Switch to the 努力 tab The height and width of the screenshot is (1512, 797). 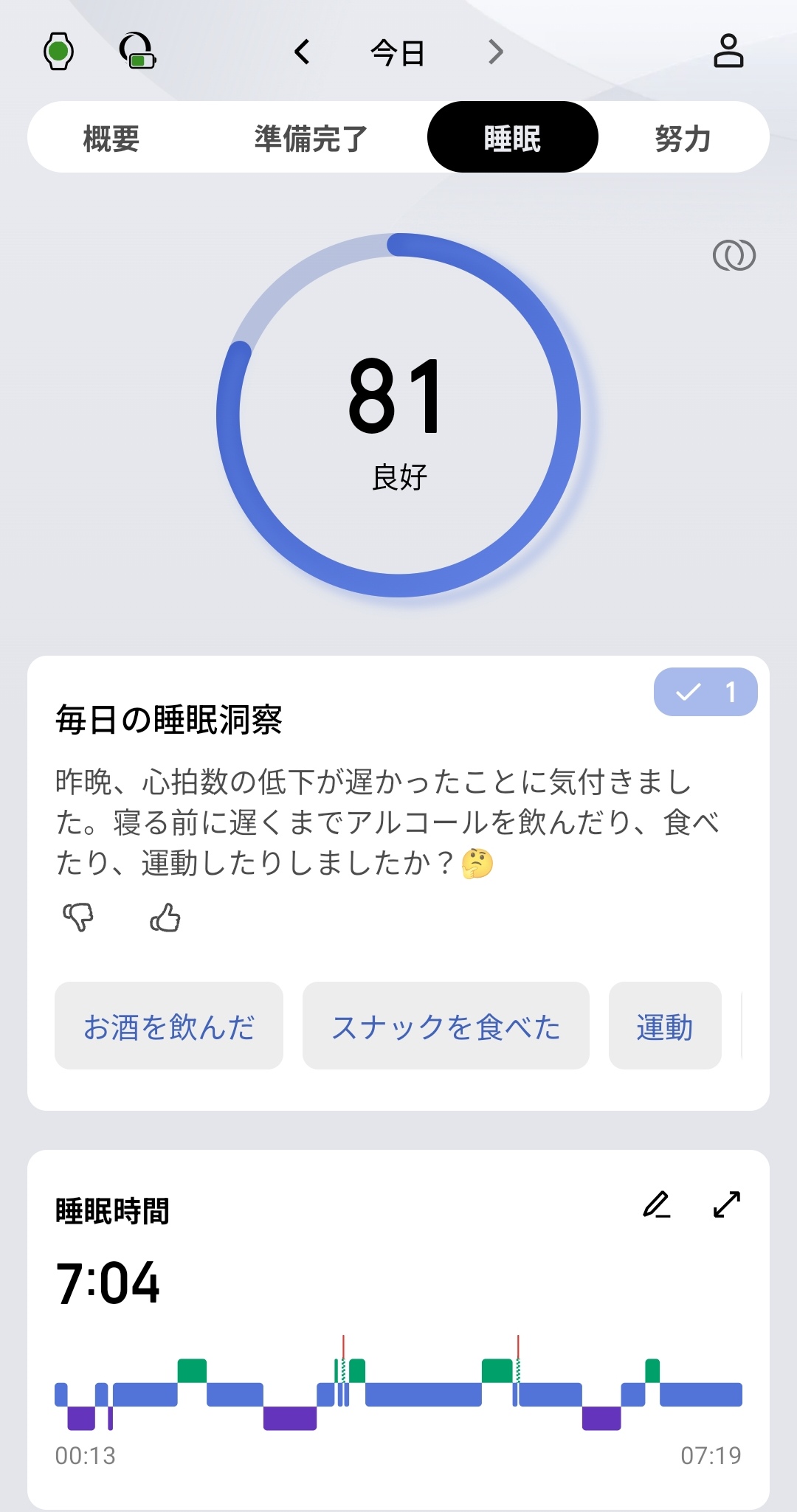tap(683, 138)
